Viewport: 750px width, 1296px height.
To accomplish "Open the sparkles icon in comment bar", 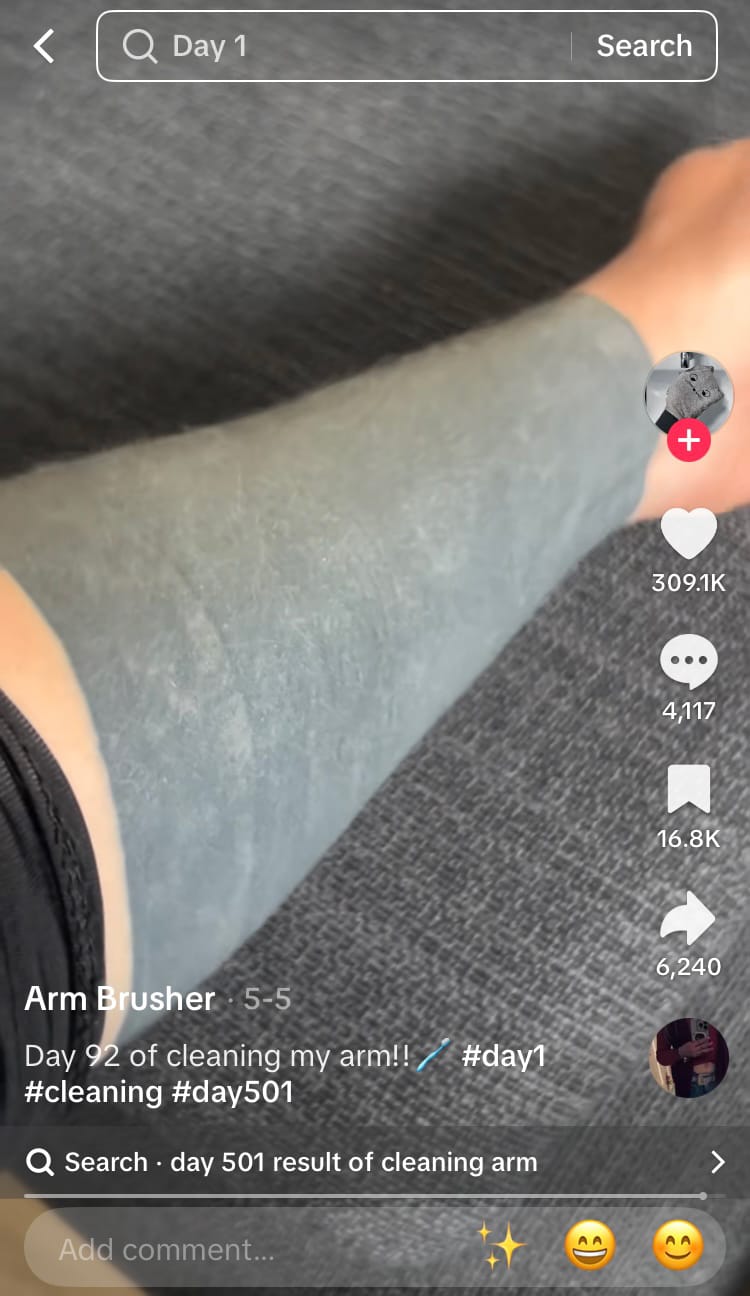I will point(501,1247).
